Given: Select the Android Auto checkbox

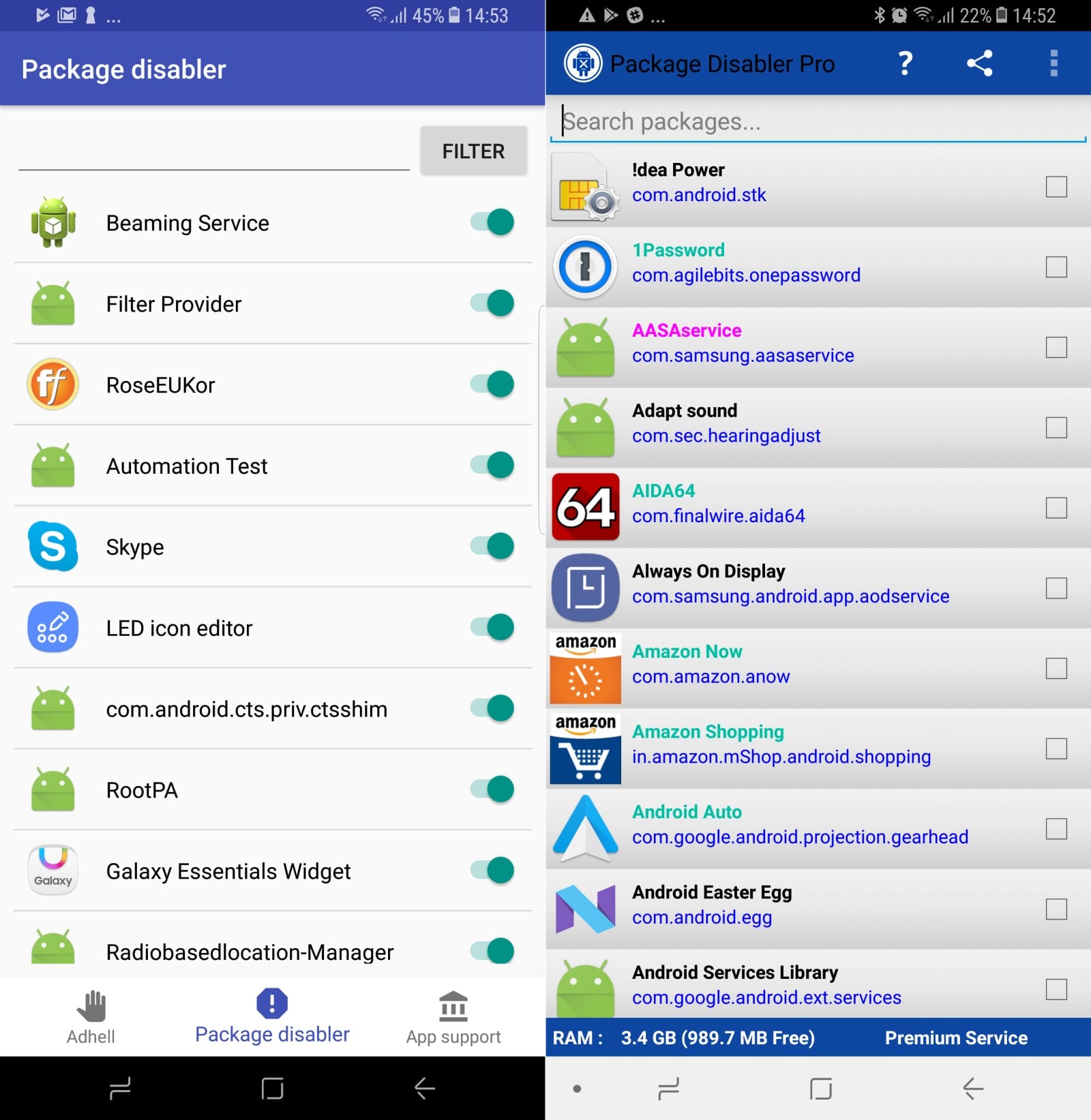Looking at the screenshot, I should pos(1056,829).
